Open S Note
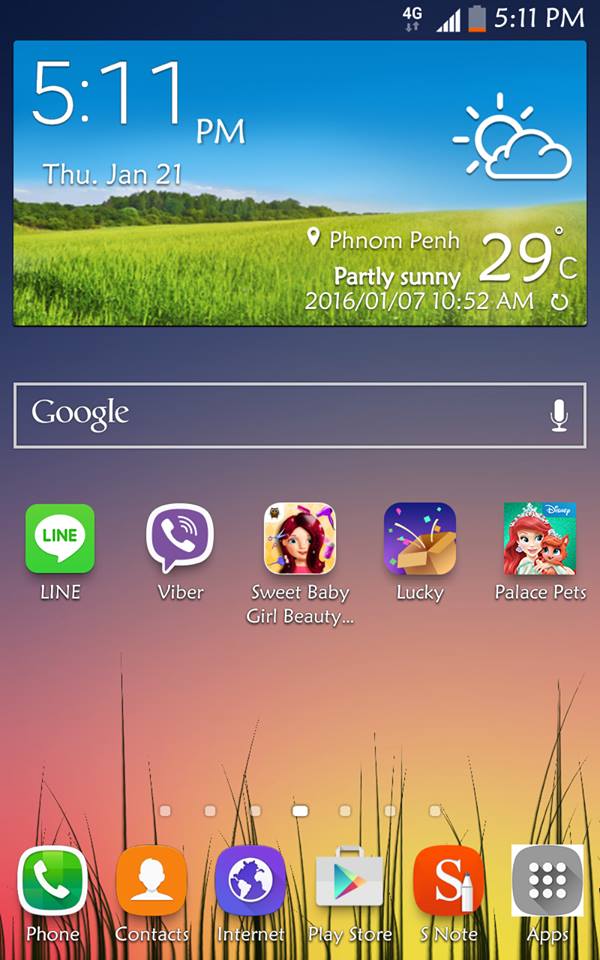Screen dimensions: 600x960 (x=448, y=882)
